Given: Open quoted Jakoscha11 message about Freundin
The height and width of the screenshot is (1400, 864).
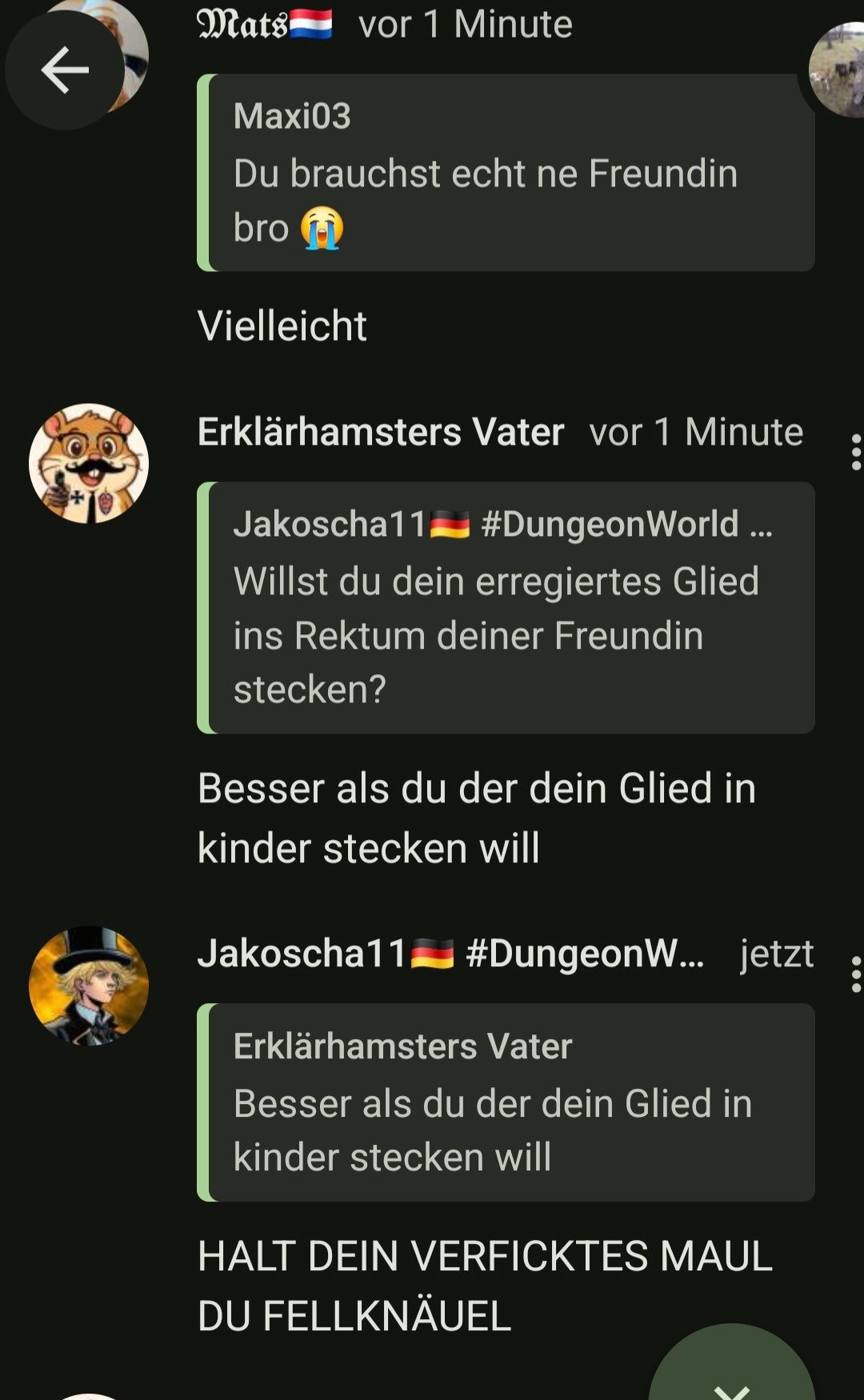Looking at the screenshot, I should tap(506, 607).
